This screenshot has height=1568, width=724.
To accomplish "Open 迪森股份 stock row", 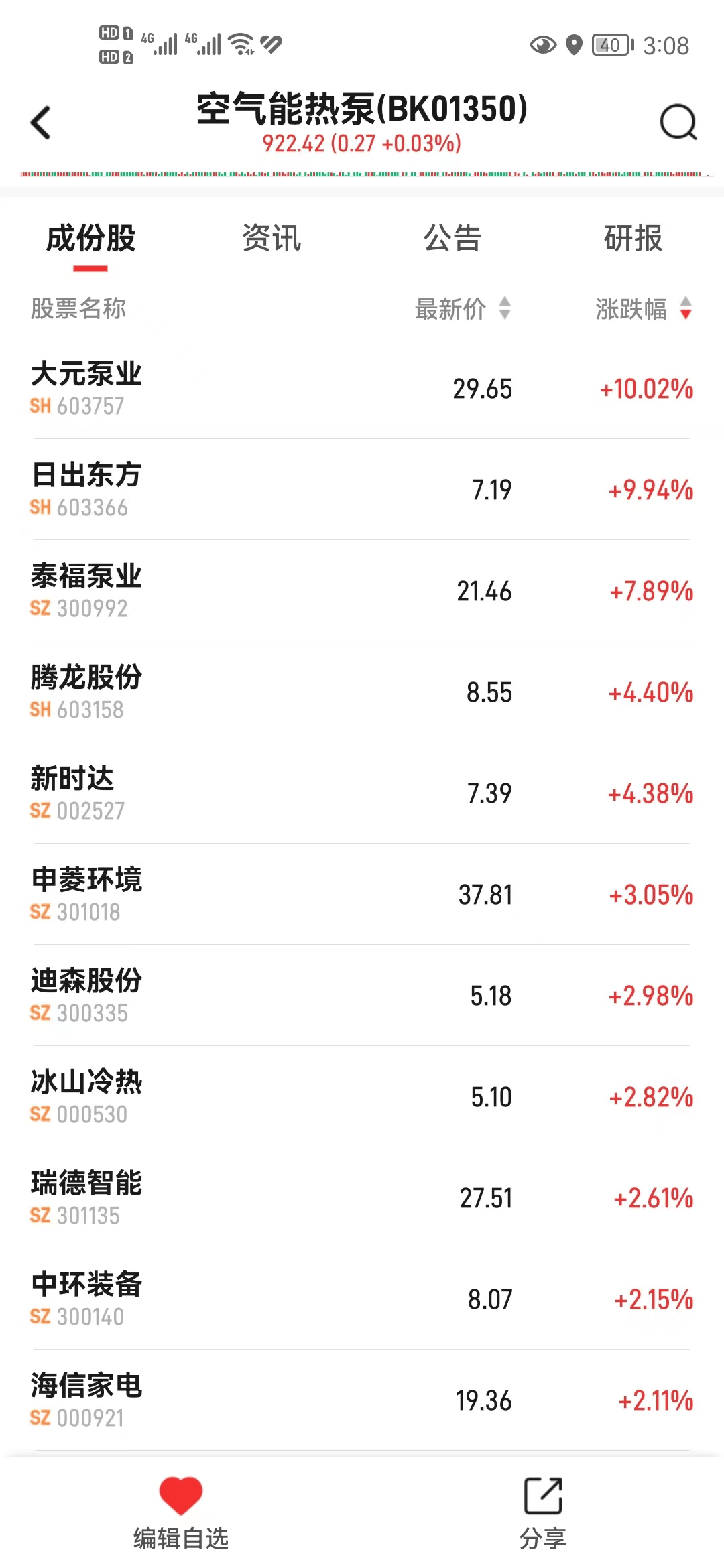I will 362,996.
